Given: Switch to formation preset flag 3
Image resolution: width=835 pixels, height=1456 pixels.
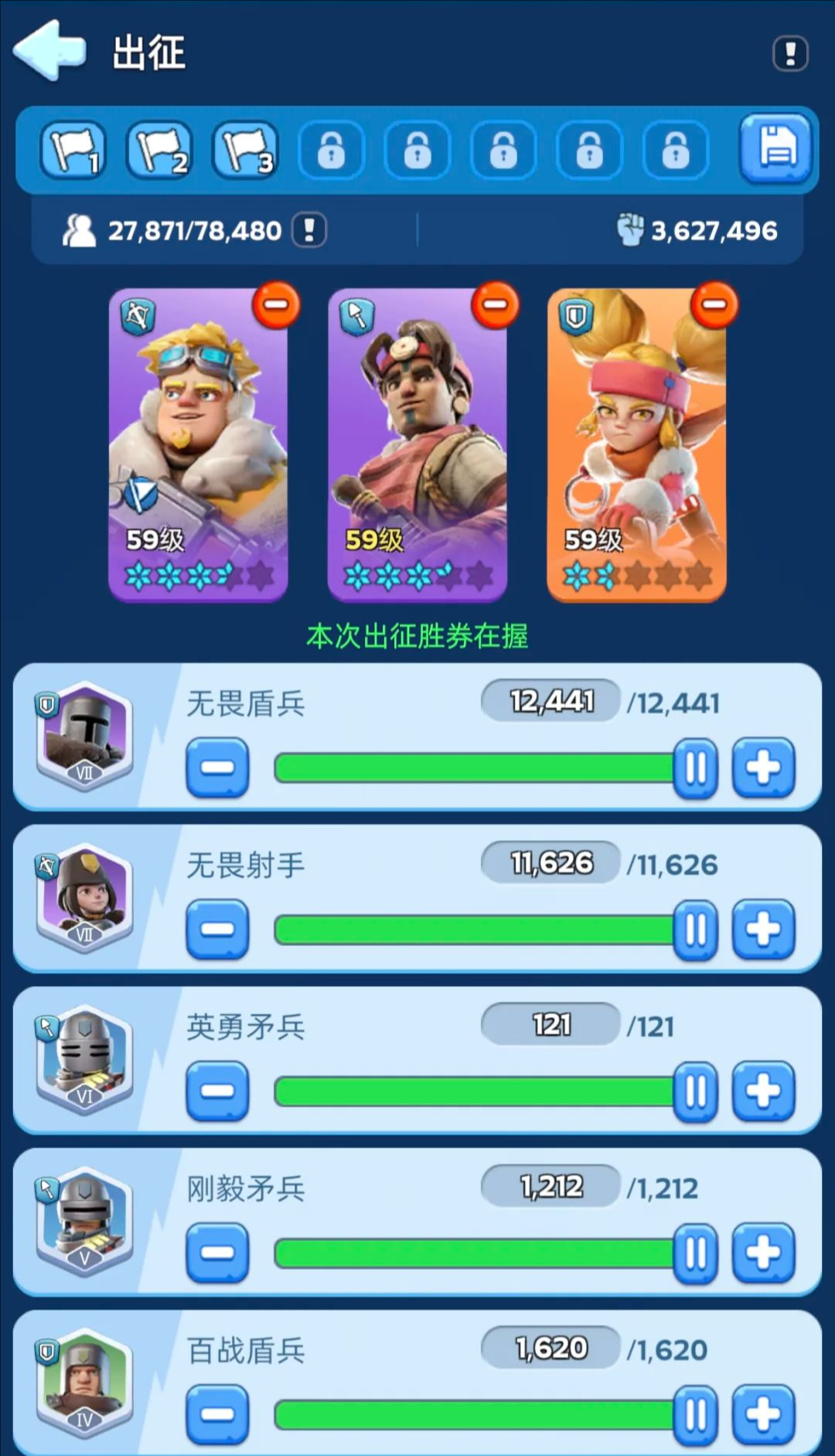Looking at the screenshot, I should pyautogui.click(x=245, y=150).
